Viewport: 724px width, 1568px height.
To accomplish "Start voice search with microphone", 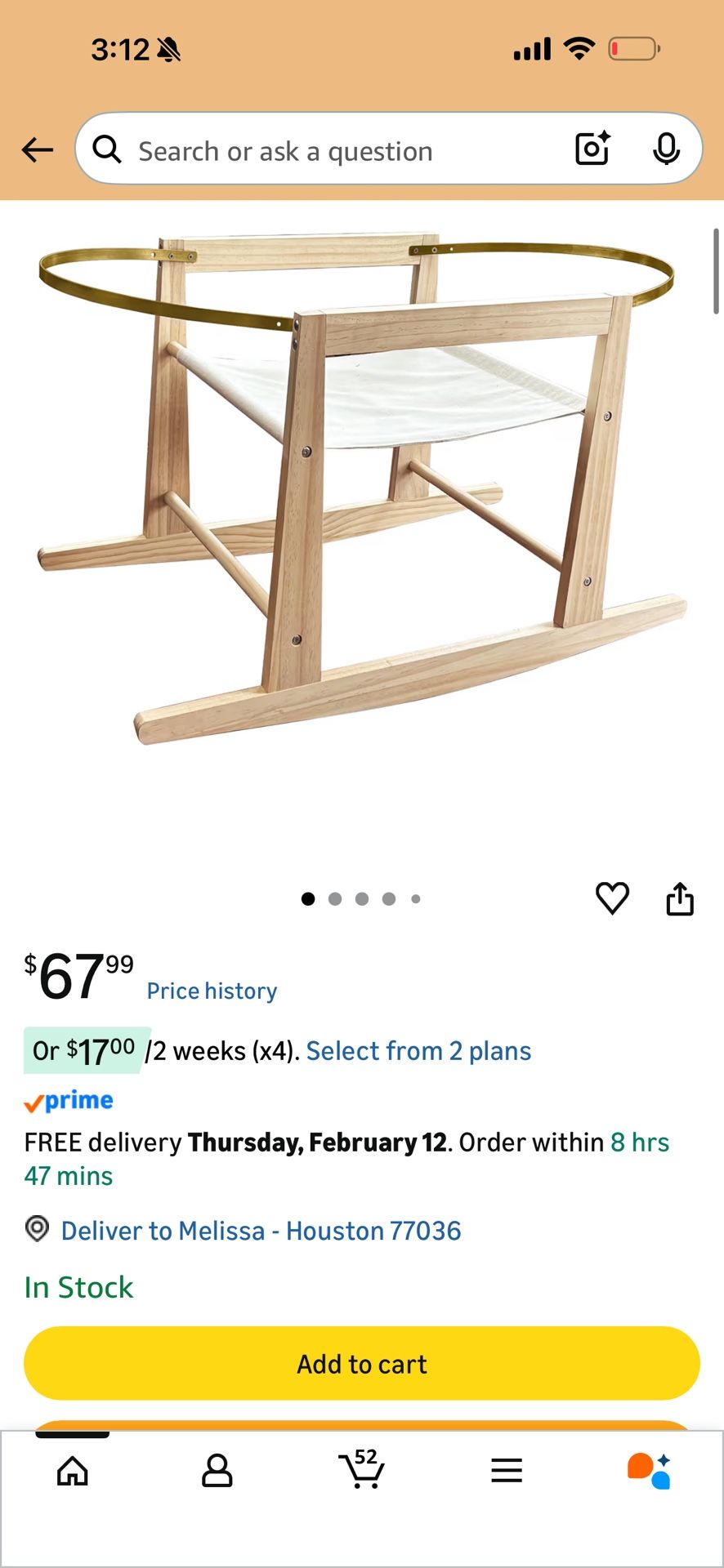I will point(666,149).
